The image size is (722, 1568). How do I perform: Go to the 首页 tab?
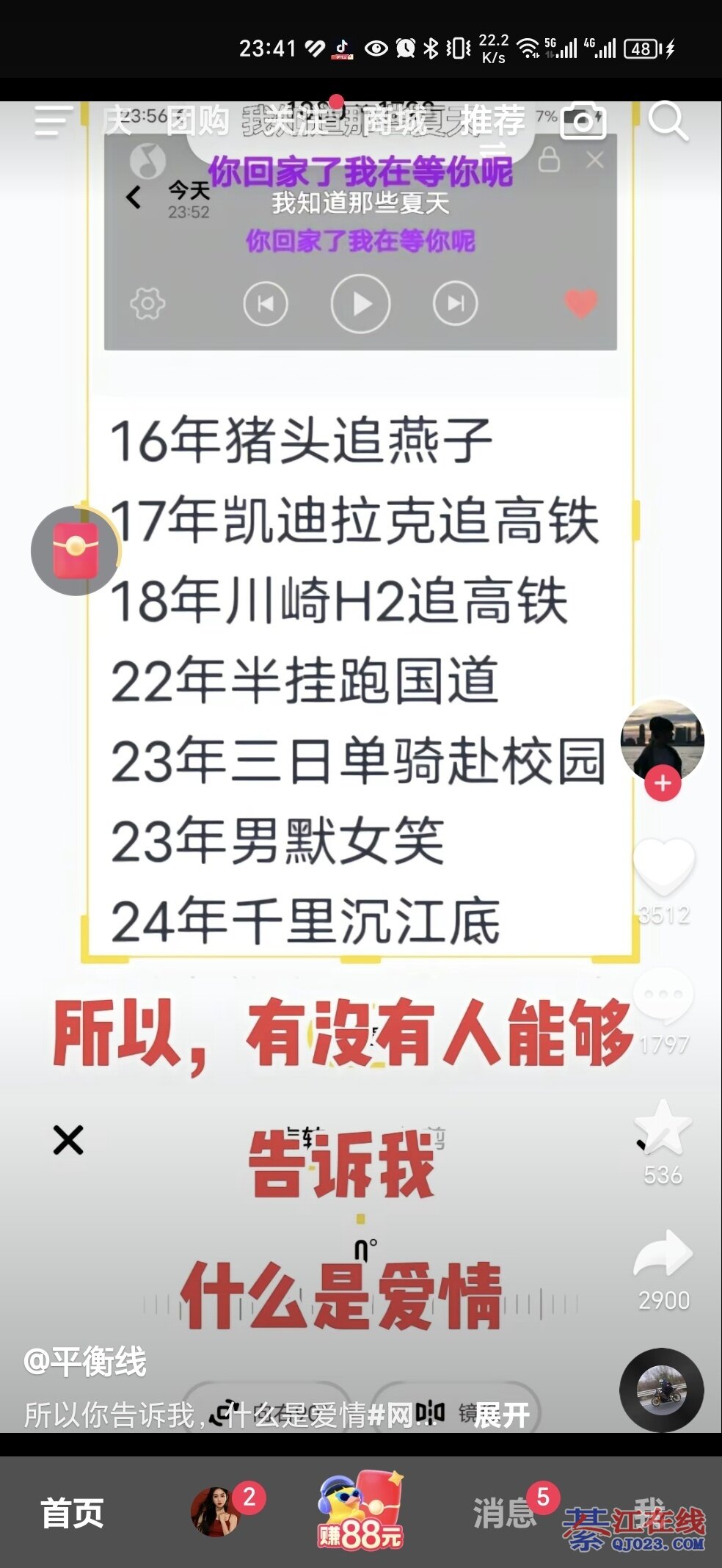click(x=72, y=1514)
